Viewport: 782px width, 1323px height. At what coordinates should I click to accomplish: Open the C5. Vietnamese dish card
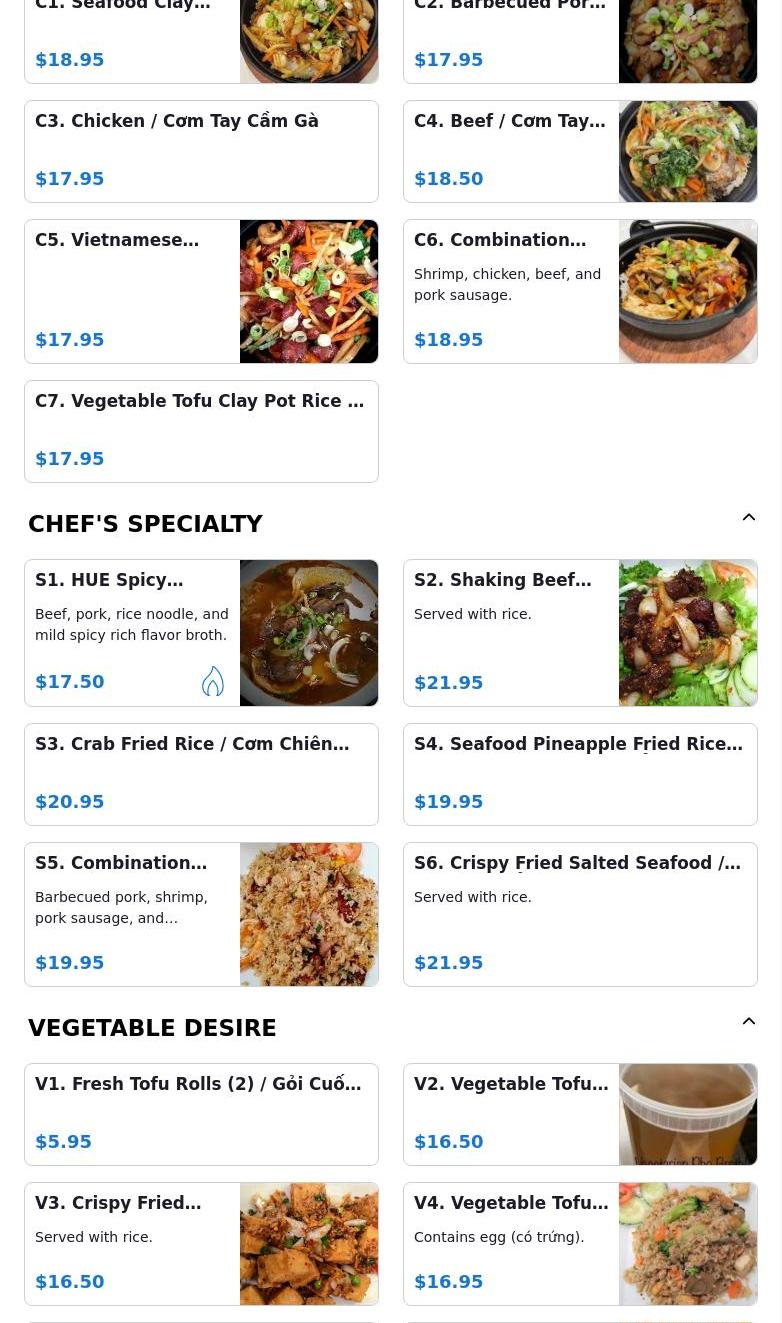click(201, 291)
